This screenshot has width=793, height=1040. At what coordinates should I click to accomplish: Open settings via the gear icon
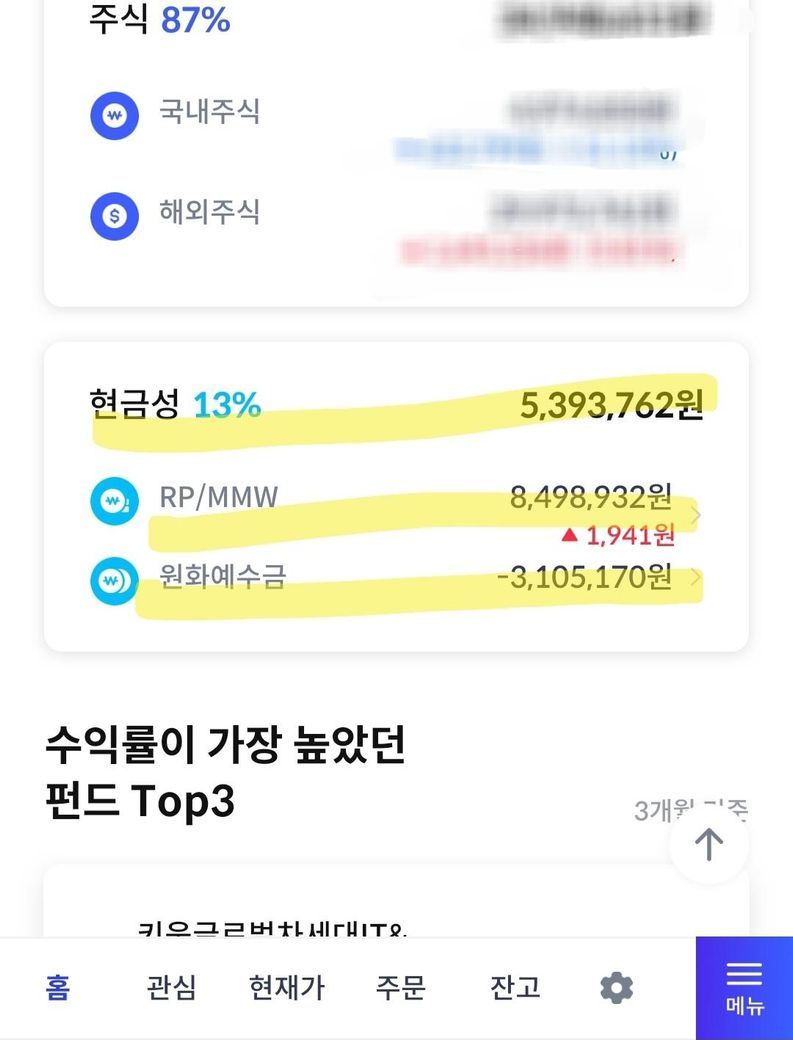click(616, 988)
